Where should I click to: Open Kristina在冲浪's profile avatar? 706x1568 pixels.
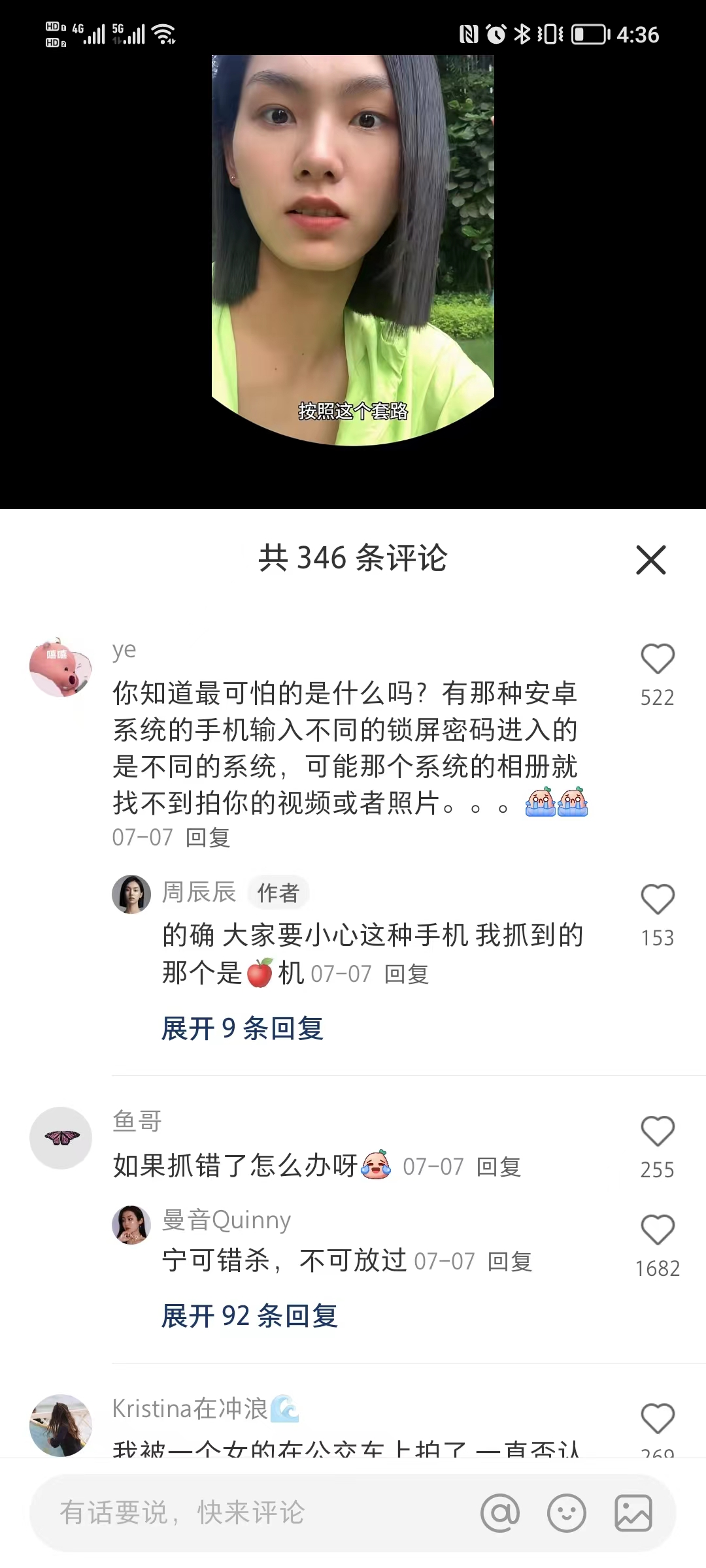coord(61,1426)
